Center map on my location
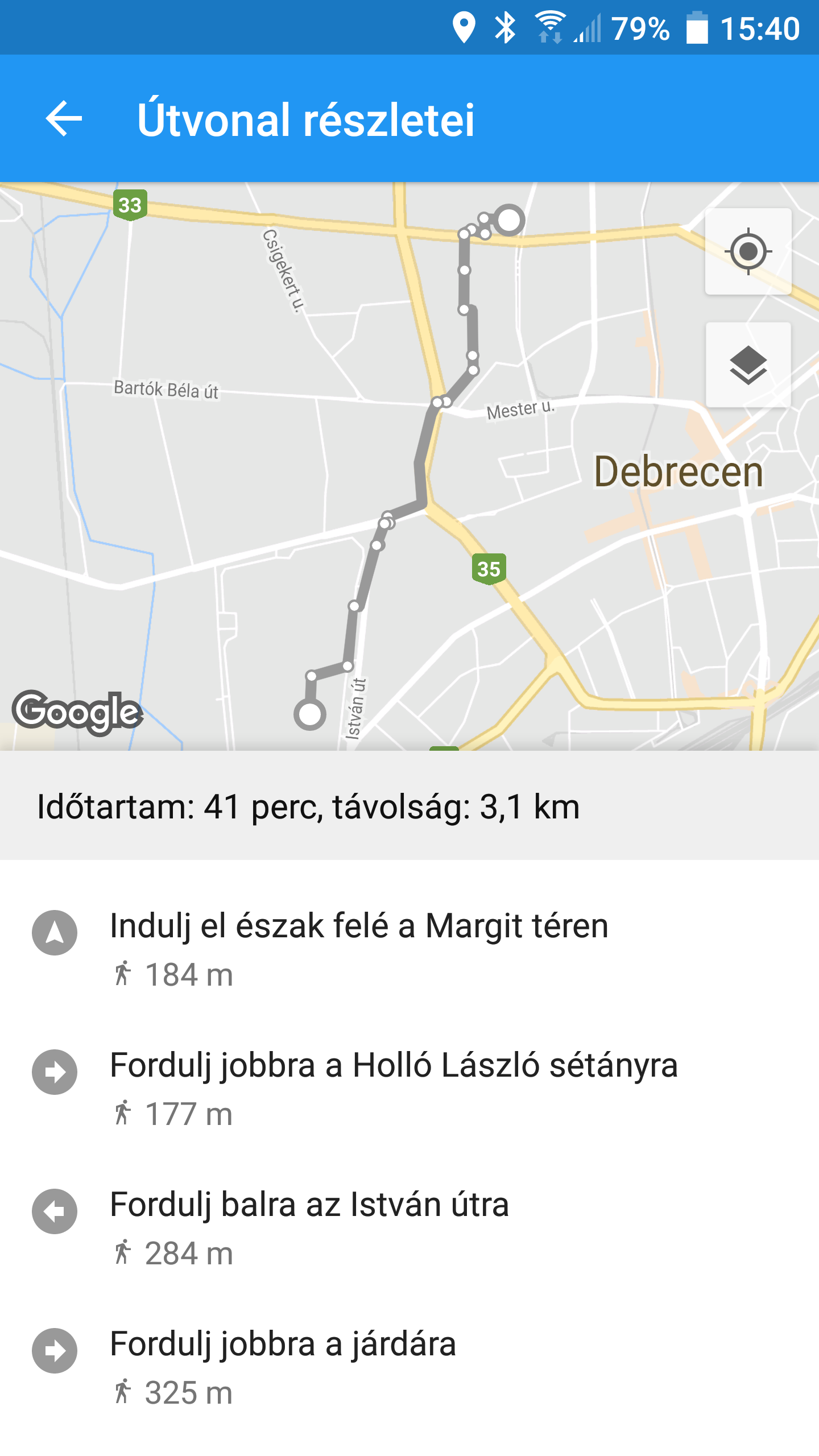 (748, 251)
